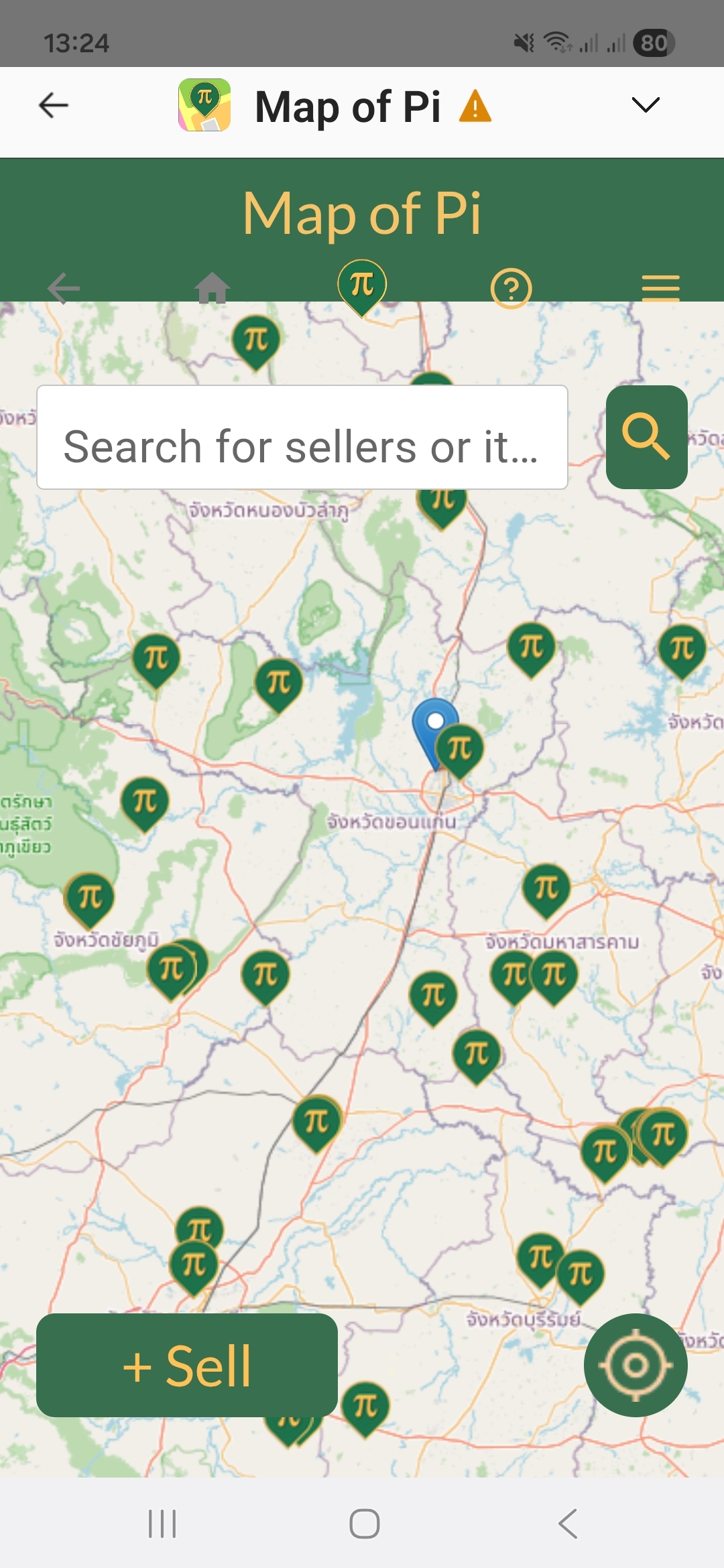
Task: Open the home icon in green toolbar
Action: [212, 288]
